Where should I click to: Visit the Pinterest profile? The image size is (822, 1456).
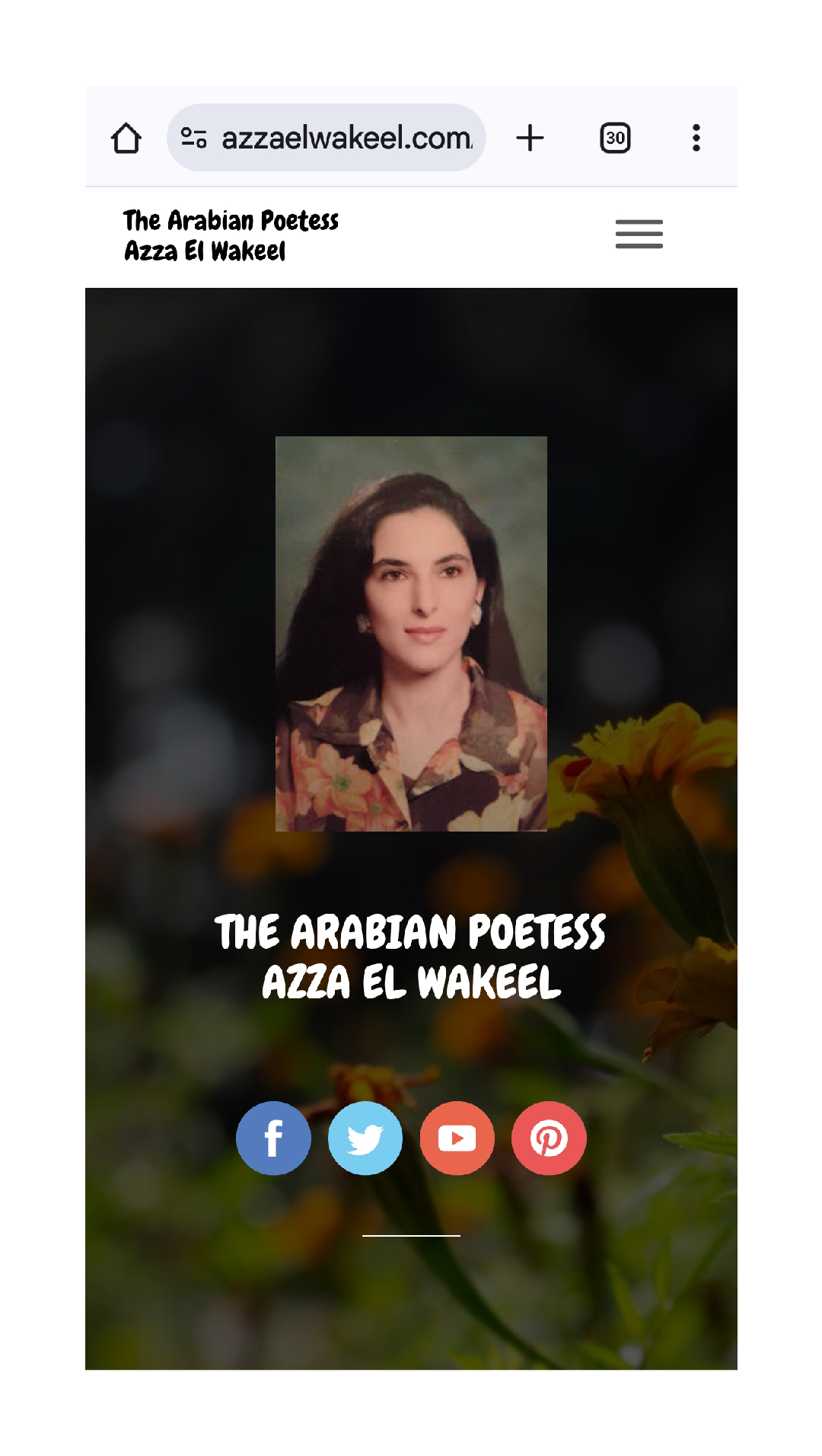coord(549,1138)
